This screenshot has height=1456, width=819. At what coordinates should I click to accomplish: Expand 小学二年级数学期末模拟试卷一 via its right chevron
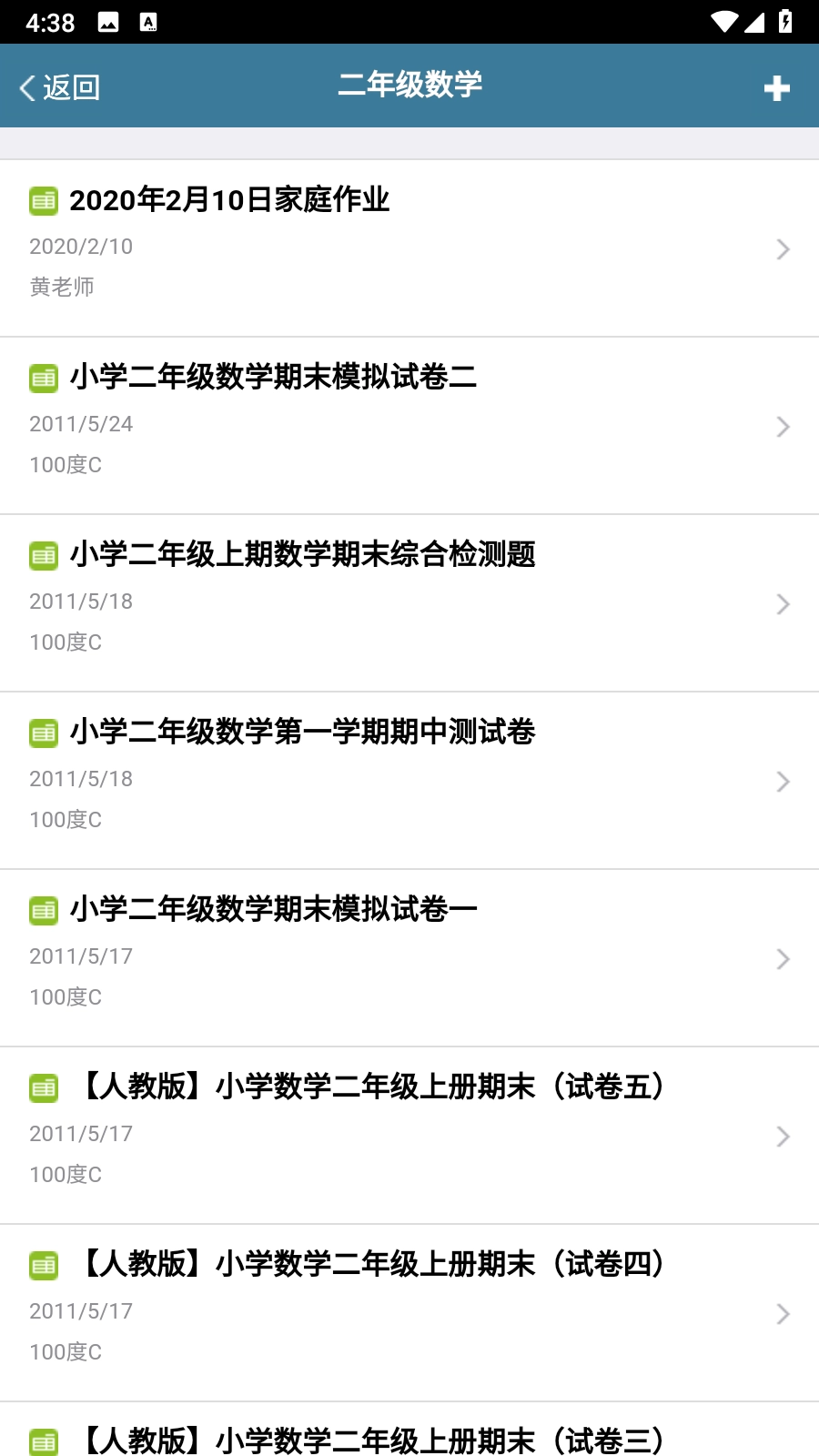(x=784, y=958)
